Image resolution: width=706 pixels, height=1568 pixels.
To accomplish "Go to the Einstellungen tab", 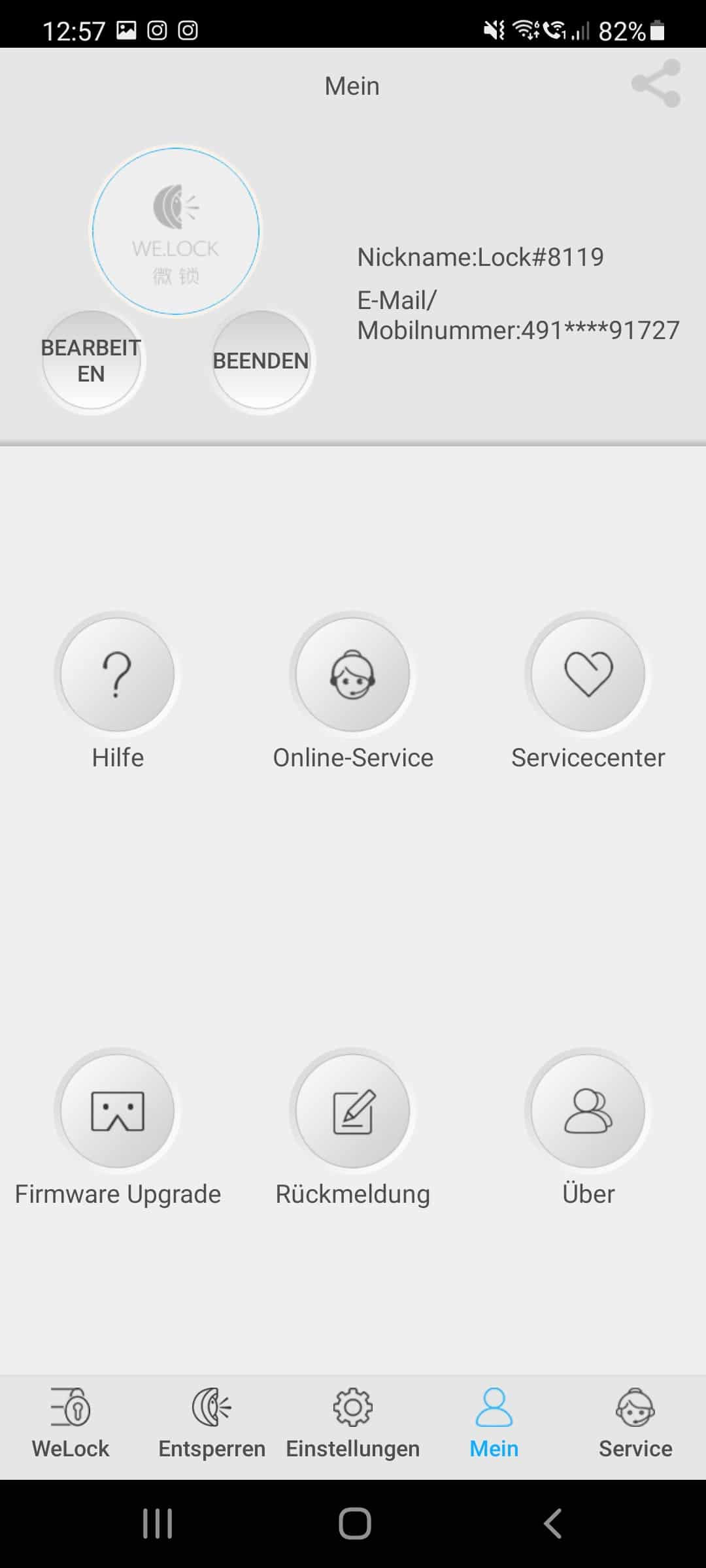I will tap(353, 1424).
